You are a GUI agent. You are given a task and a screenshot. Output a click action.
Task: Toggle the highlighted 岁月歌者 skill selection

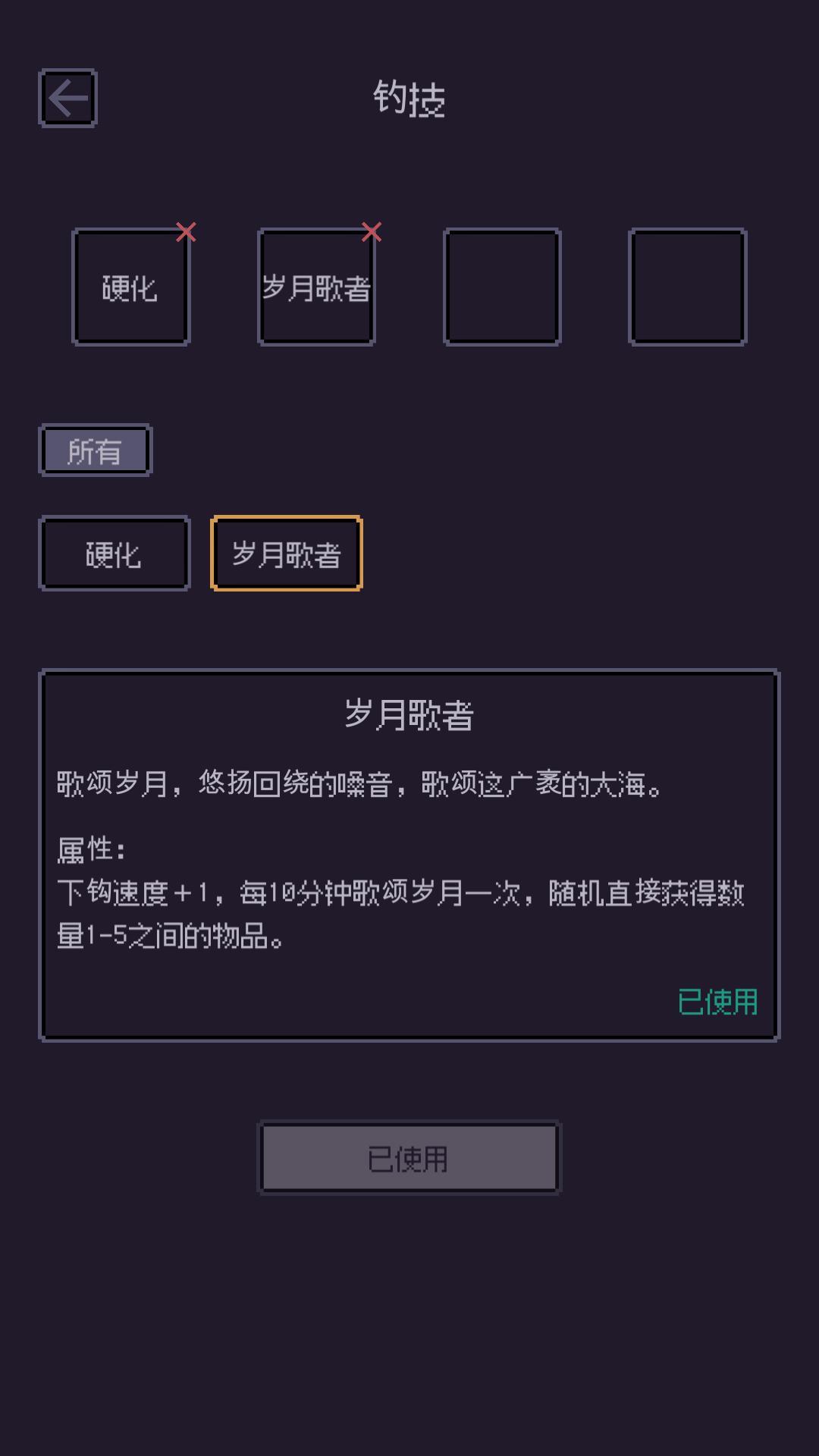287,553
